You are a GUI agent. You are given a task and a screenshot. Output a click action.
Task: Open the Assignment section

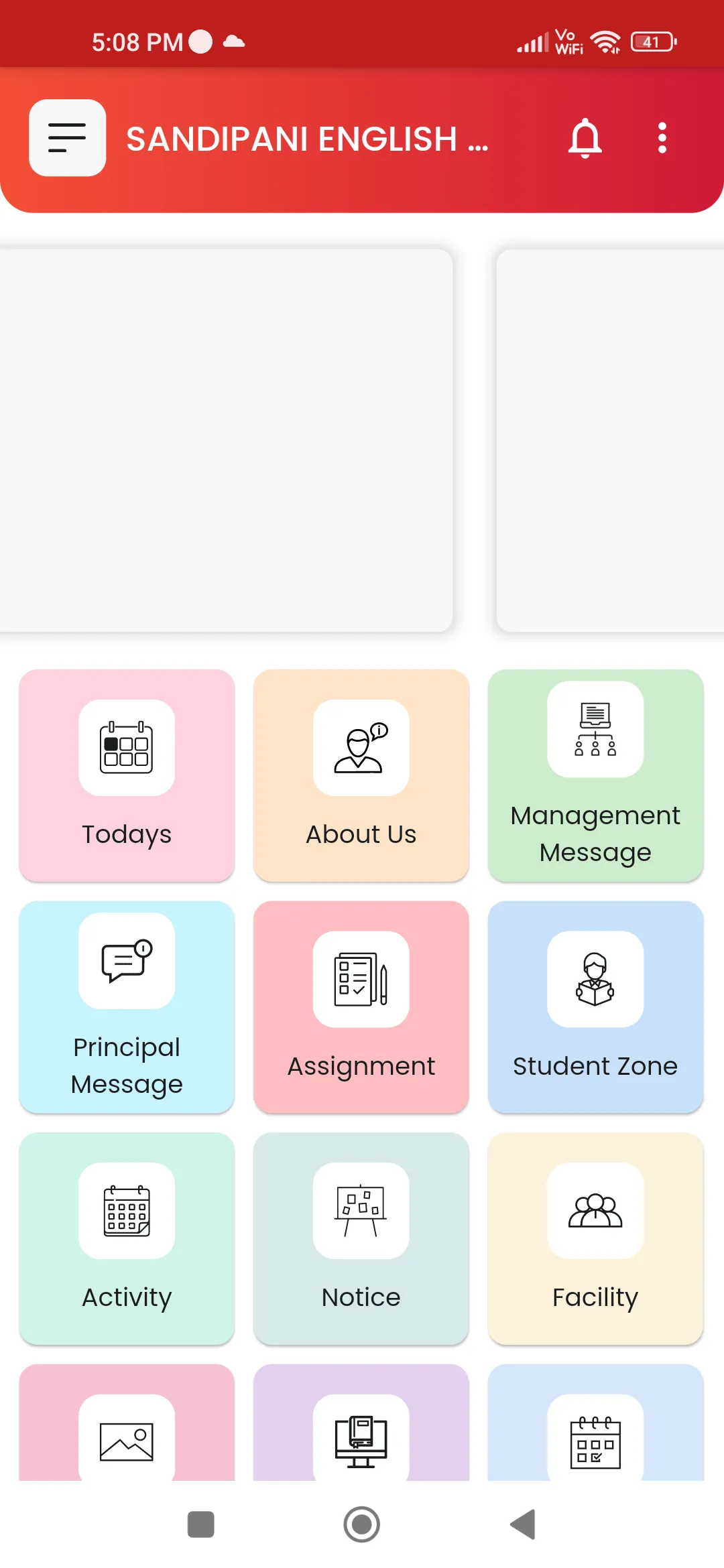(361, 1007)
